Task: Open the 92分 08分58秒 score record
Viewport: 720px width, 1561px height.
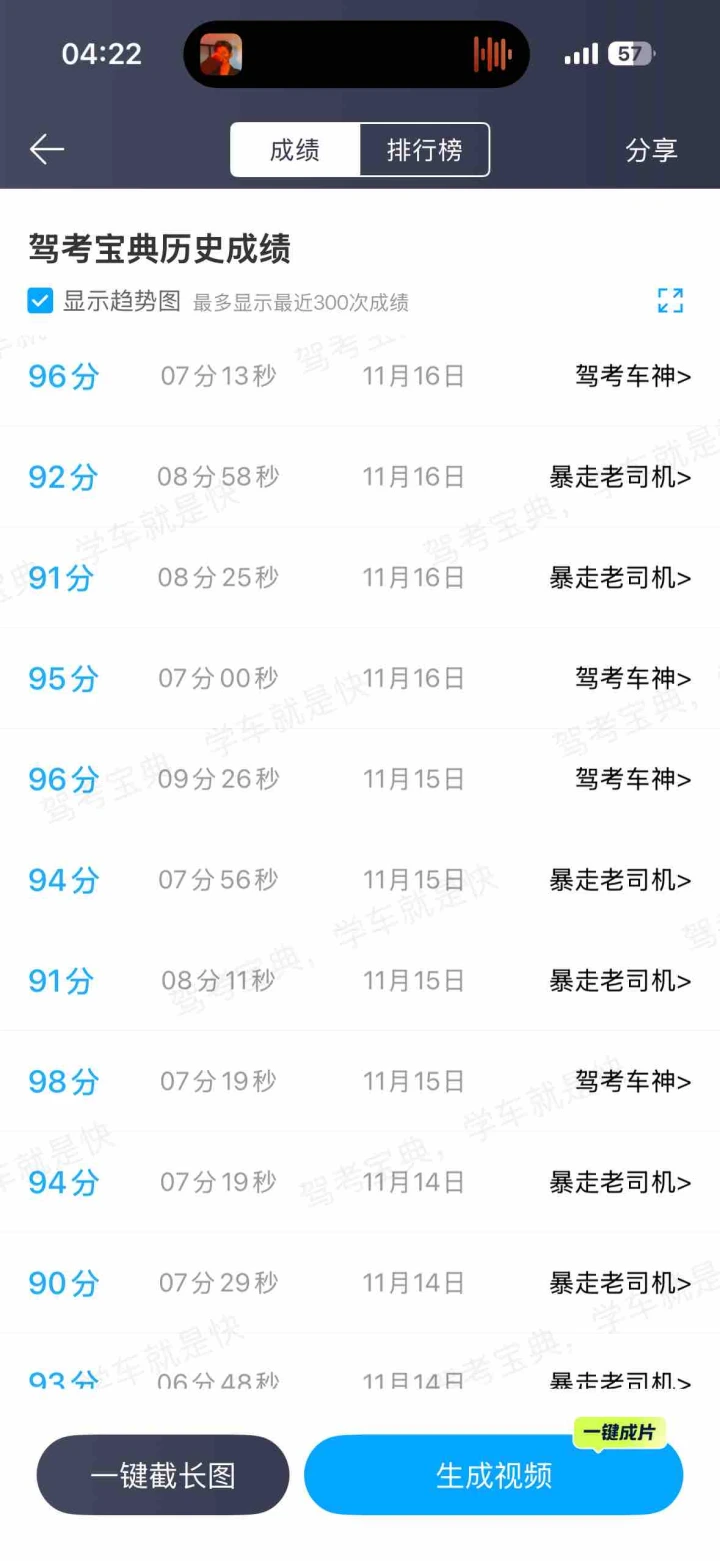Action: (x=360, y=477)
